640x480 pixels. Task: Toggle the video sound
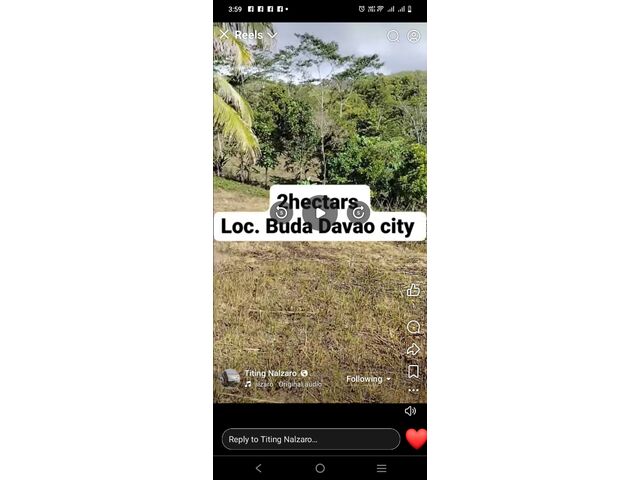pos(410,411)
